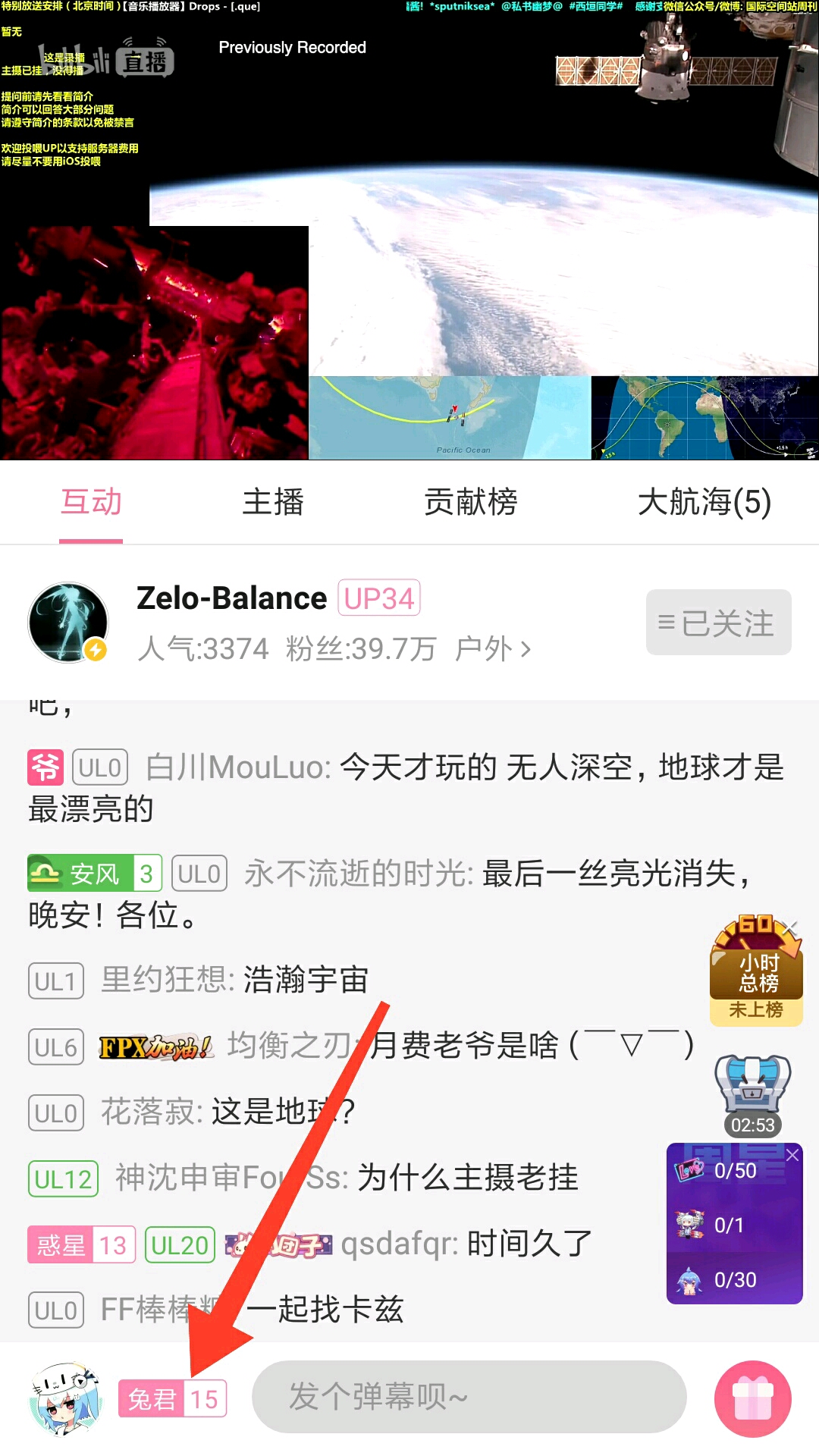Open the gift box button
The image size is (819, 1456).
[752, 1399]
